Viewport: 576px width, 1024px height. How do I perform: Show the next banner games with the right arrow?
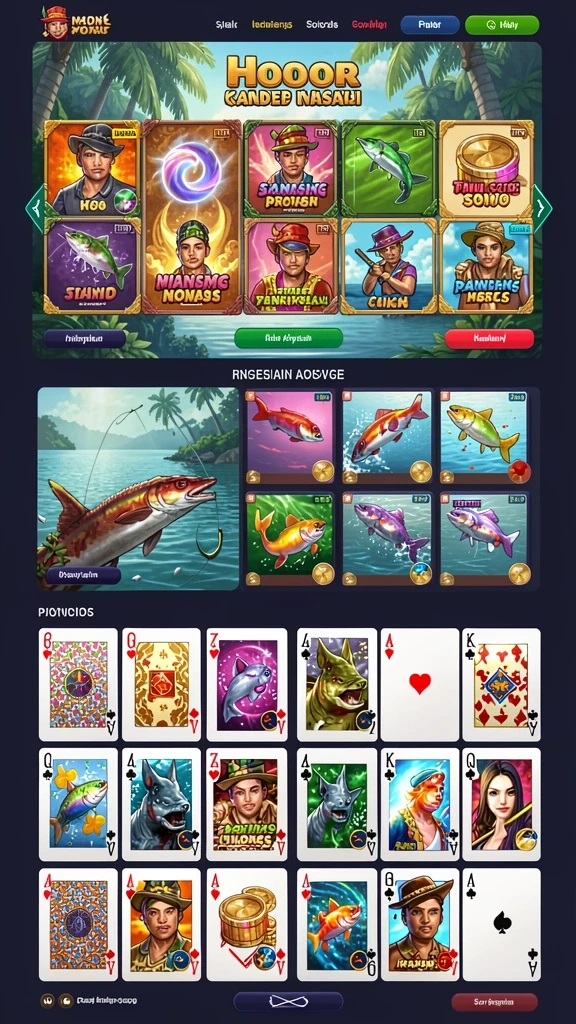pos(541,208)
